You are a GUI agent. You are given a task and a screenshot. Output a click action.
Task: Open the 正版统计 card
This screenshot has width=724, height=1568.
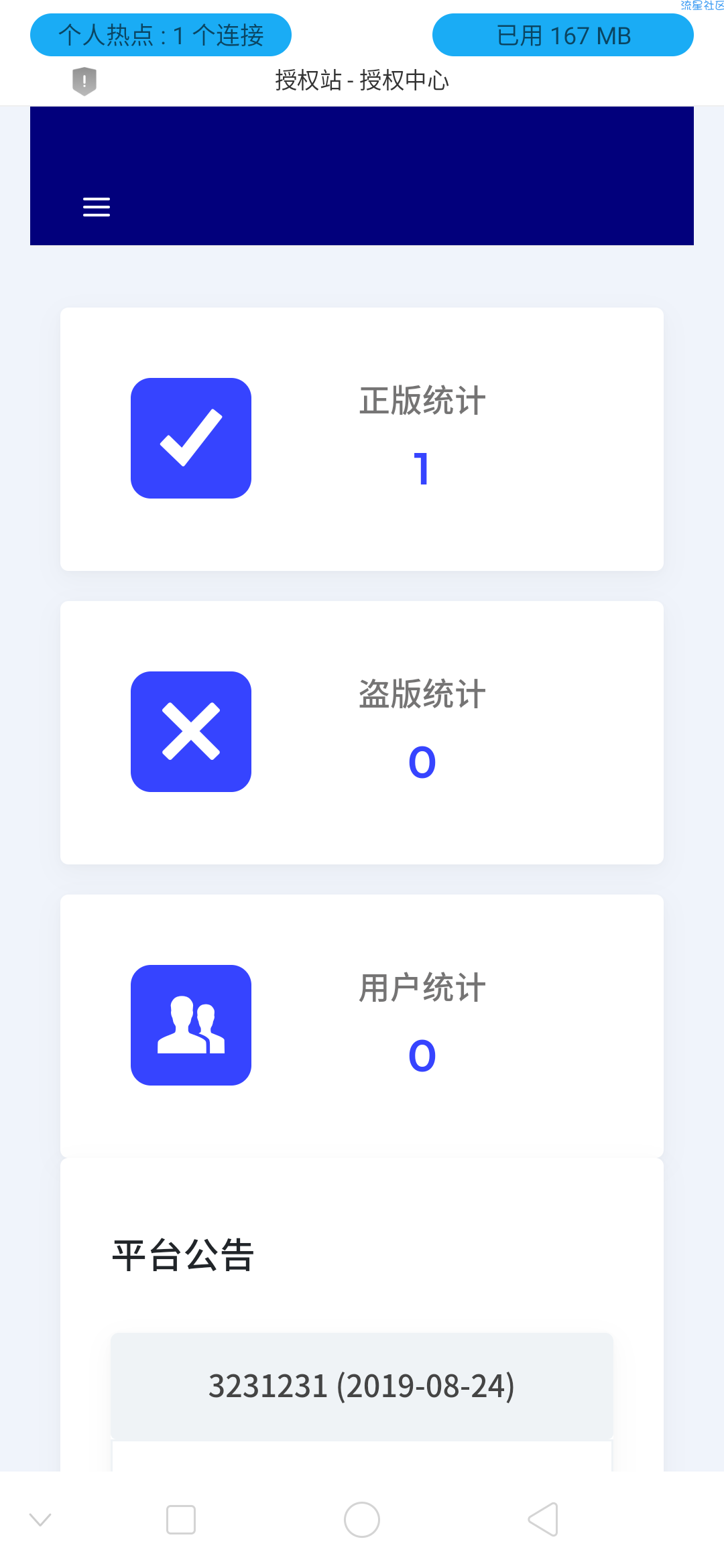(x=362, y=439)
